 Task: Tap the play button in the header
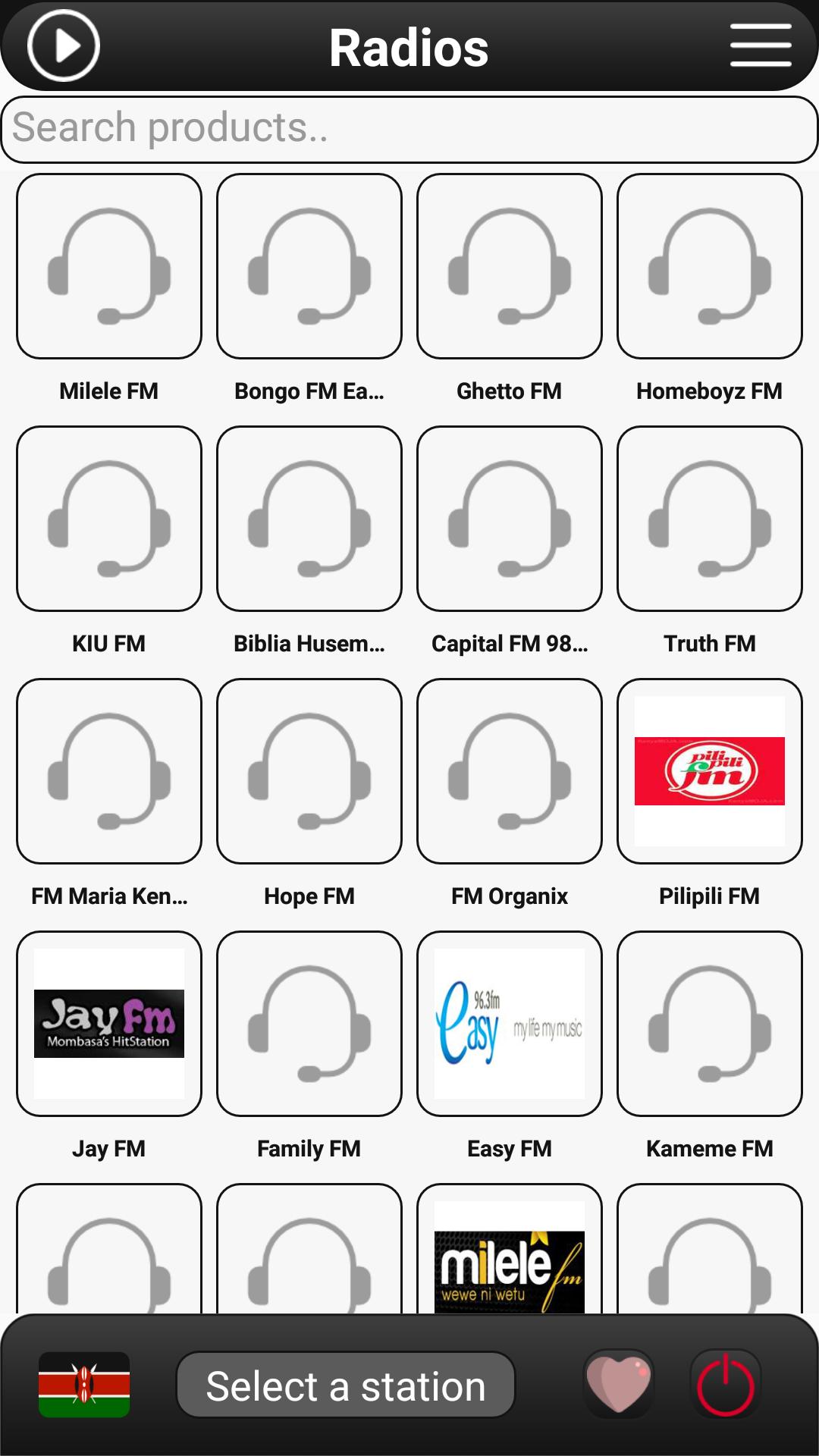tap(64, 45)
